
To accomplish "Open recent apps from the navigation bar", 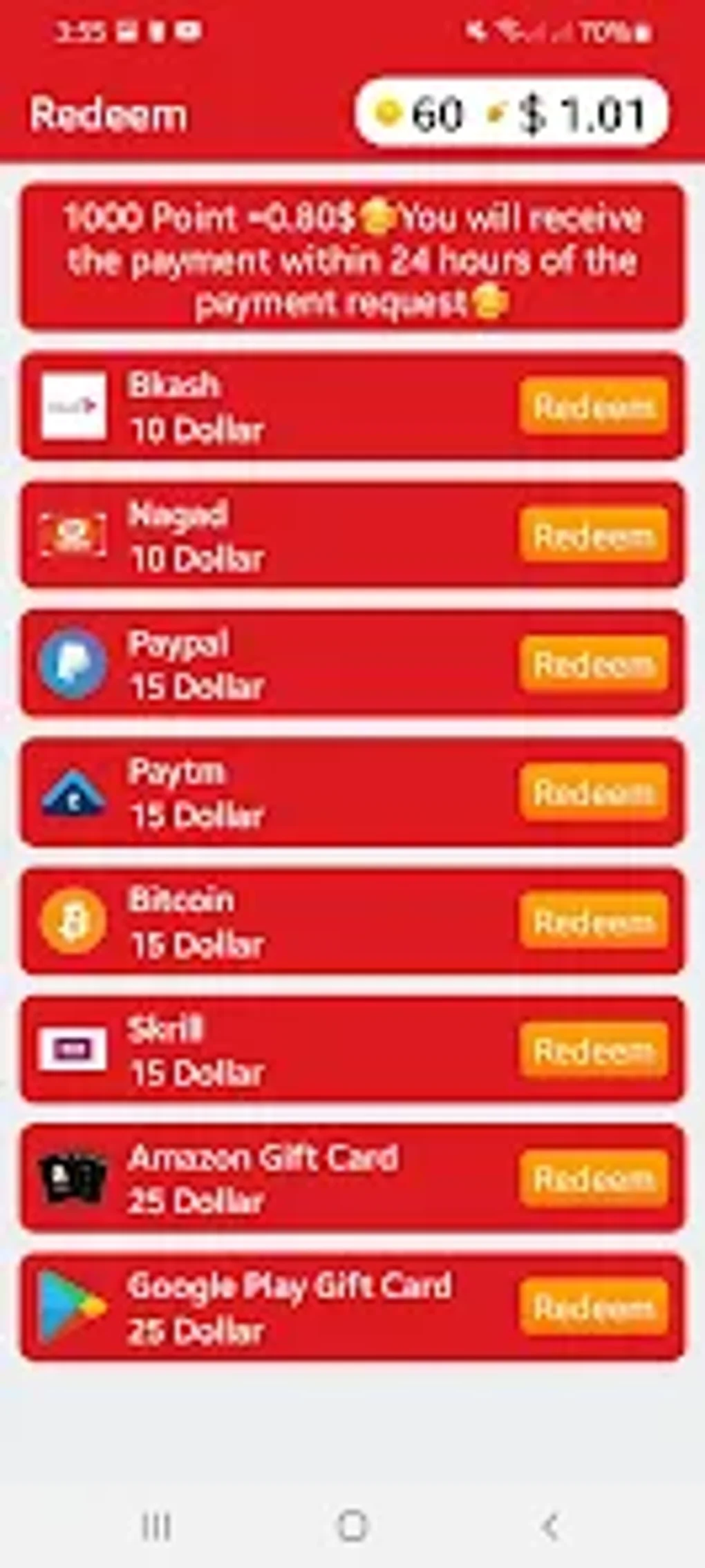I will tap(156, 1526).
